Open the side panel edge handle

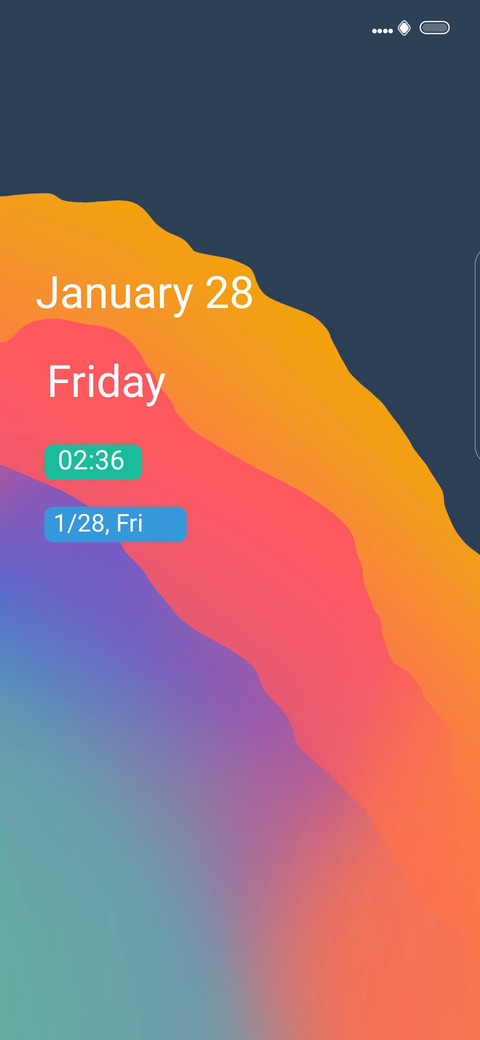pos(477,355)
